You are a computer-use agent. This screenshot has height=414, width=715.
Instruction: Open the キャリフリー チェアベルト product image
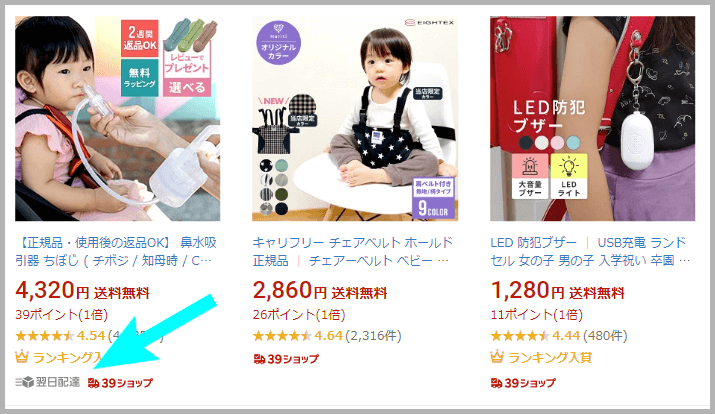point(356,118)
